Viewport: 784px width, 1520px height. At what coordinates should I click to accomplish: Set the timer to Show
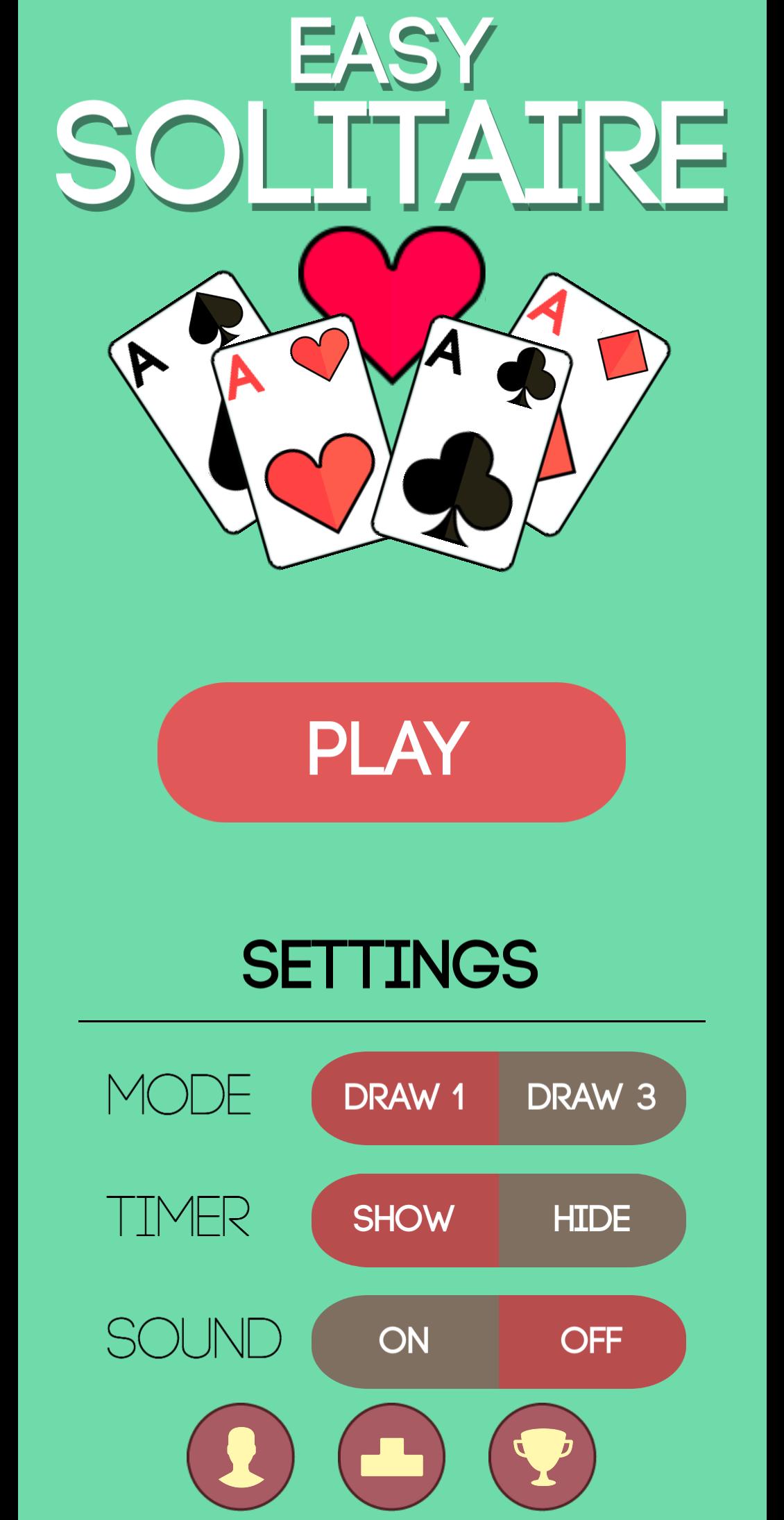[405, 1219]
